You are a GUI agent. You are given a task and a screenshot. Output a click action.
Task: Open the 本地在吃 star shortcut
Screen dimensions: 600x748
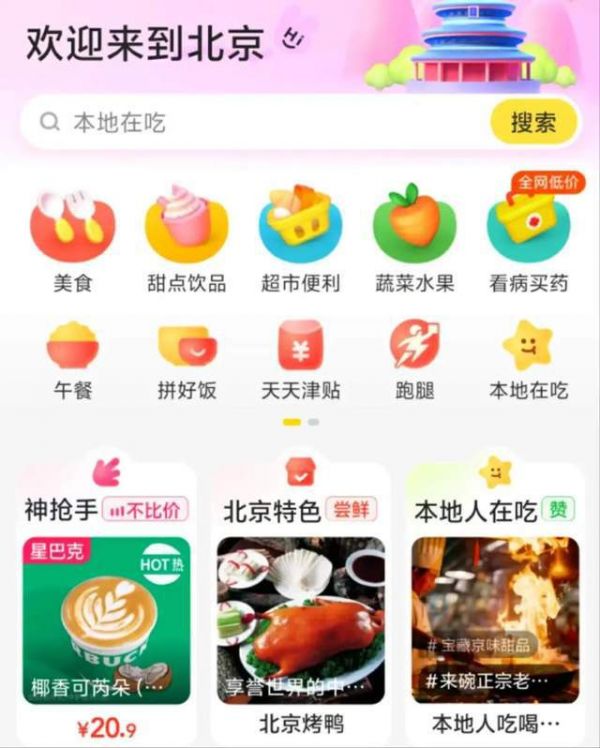(x=528, y=360)
